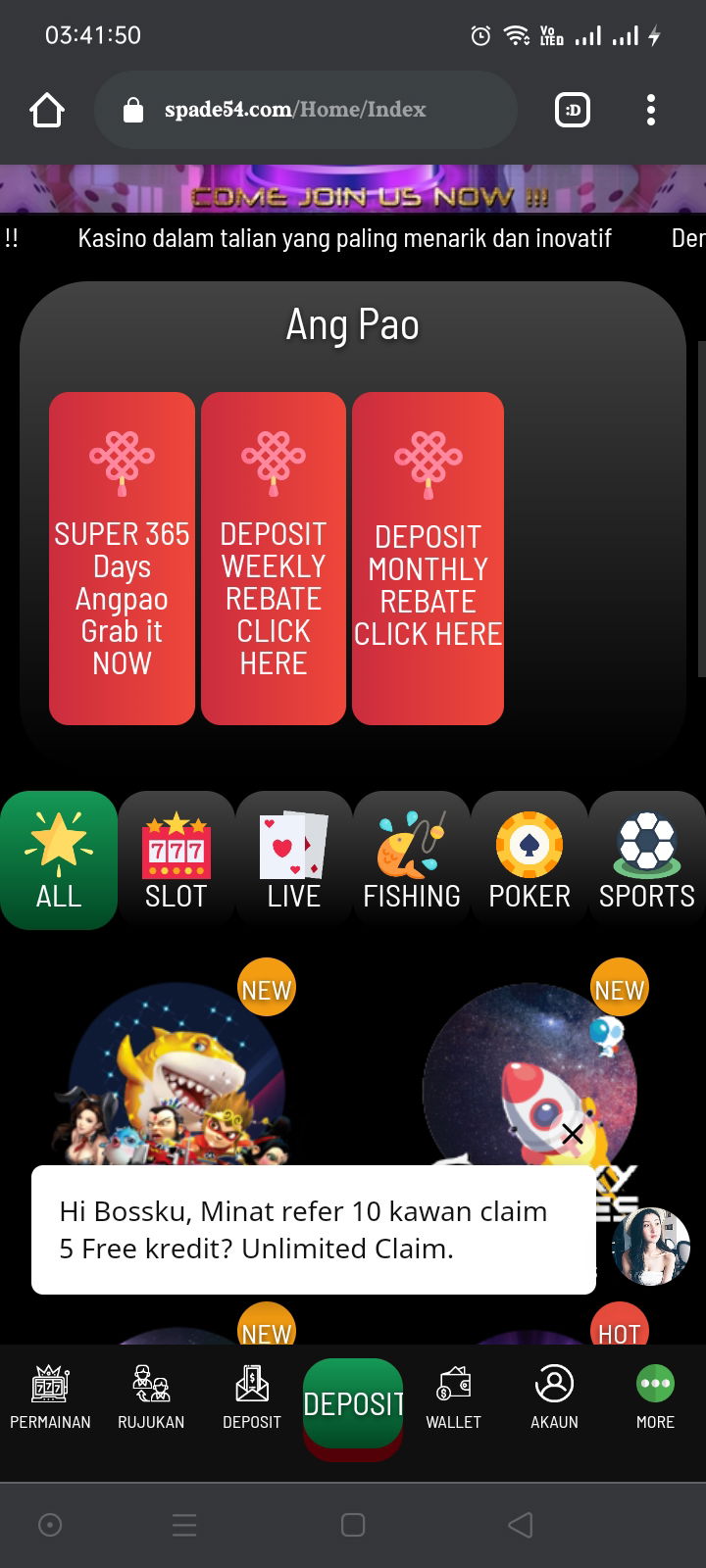706x1568 pixels.
Task: Show FISHING games
Action: (x=412, y=859)
